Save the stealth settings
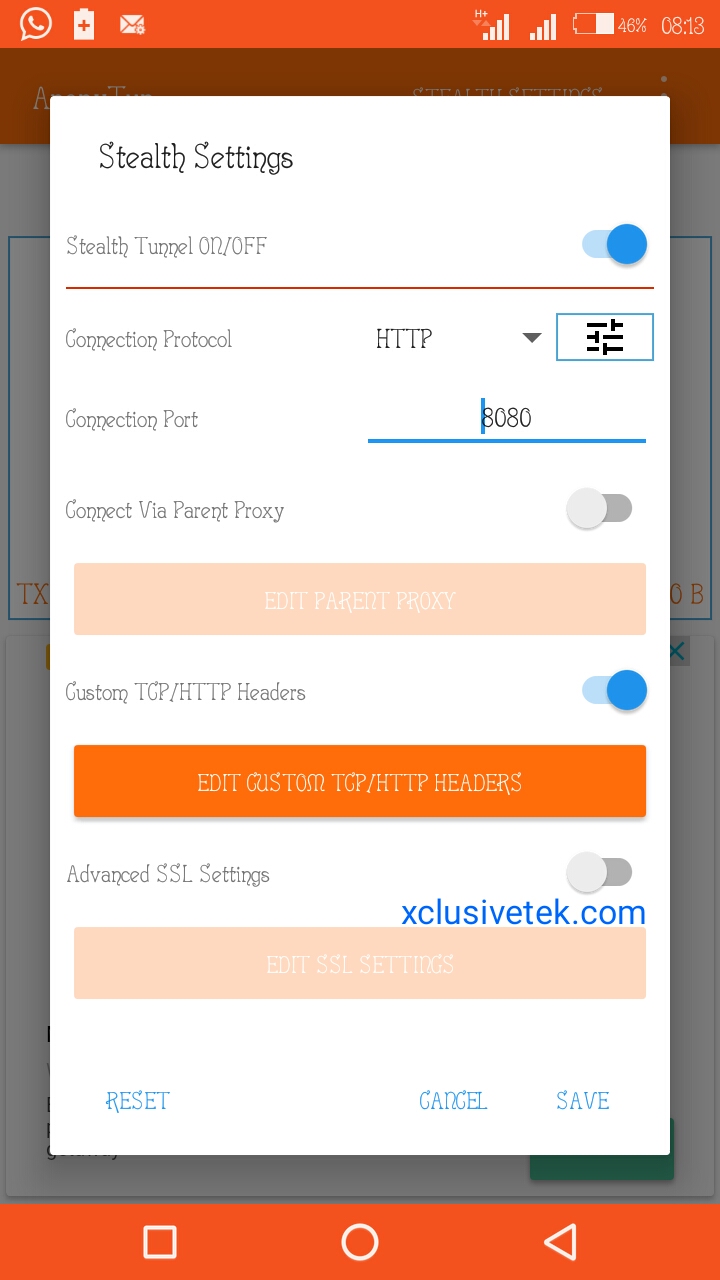 tap(582, 1101)
